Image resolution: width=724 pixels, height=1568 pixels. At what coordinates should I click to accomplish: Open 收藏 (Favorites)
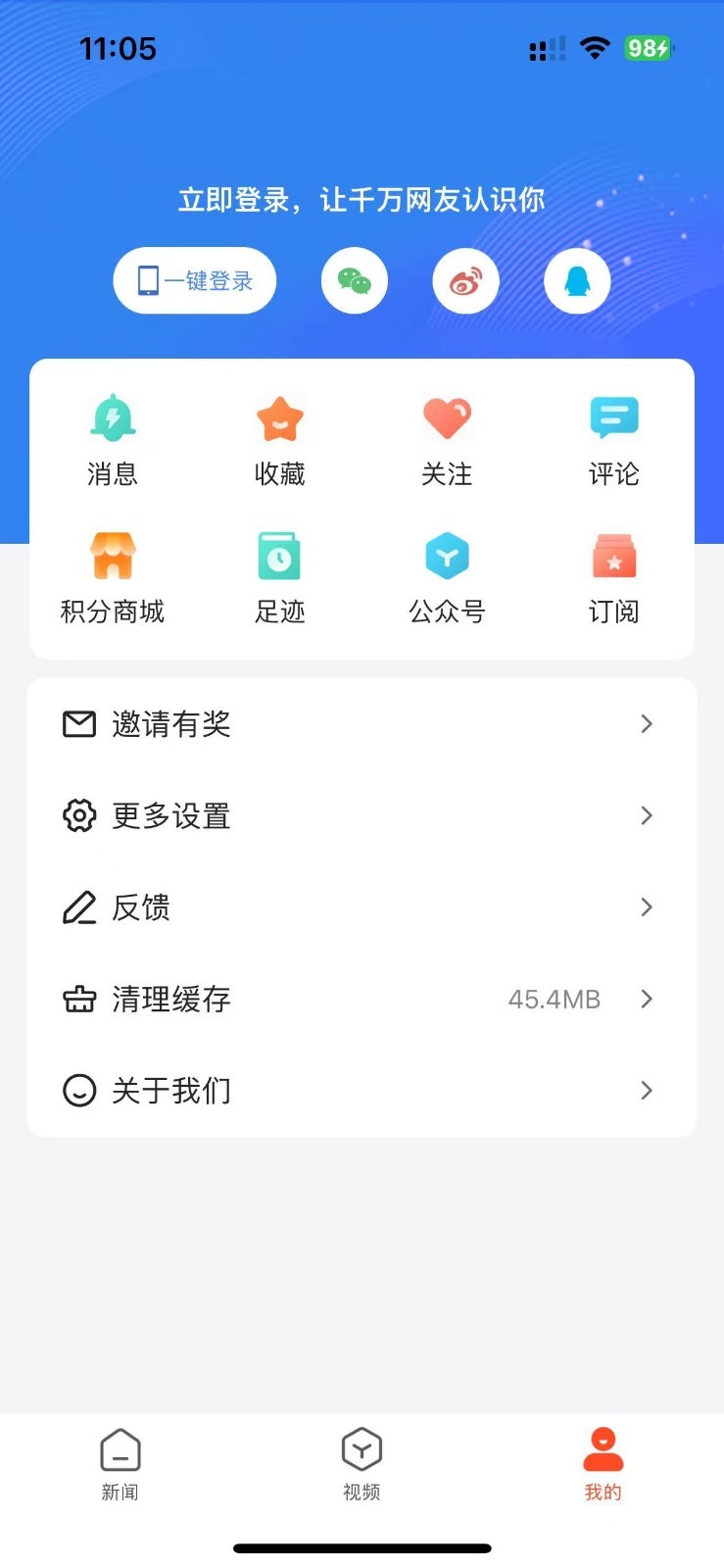(x=279, y=439)
